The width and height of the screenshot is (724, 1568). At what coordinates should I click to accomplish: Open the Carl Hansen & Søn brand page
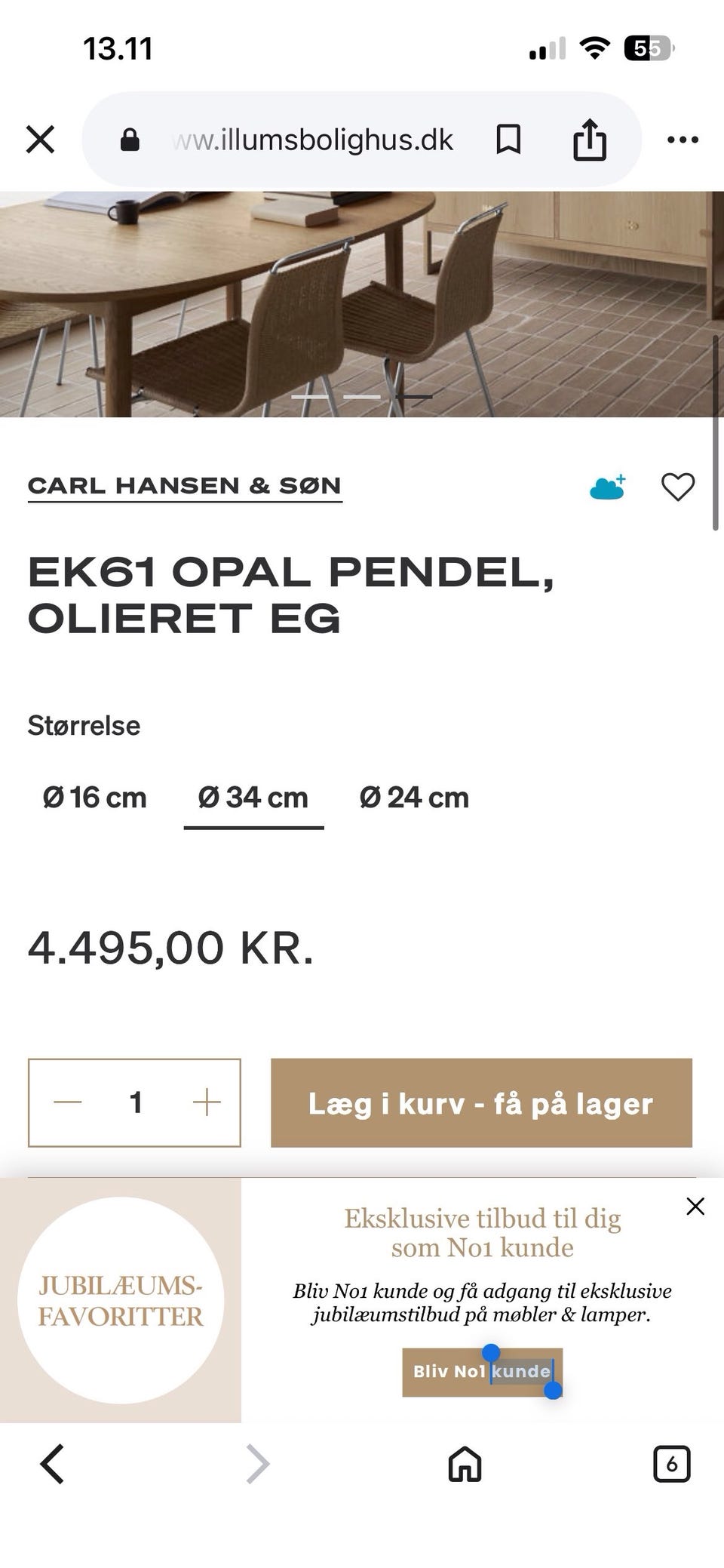tap(185, 486)
